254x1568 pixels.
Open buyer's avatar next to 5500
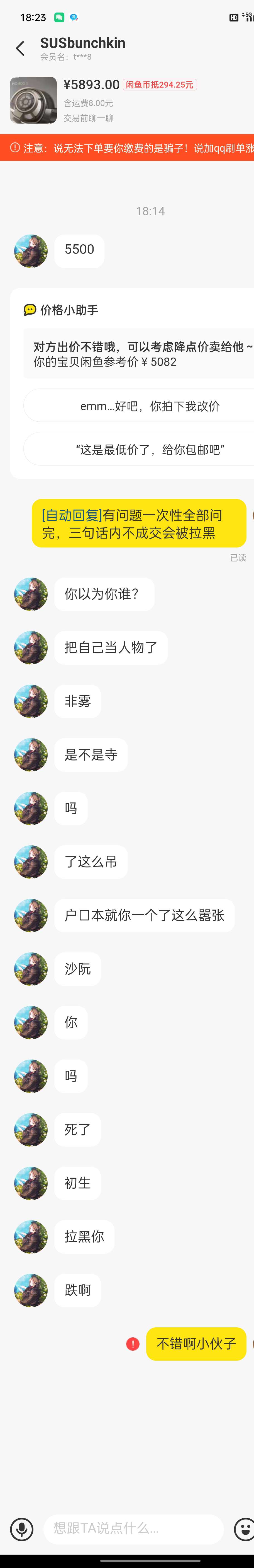(31, 251)
